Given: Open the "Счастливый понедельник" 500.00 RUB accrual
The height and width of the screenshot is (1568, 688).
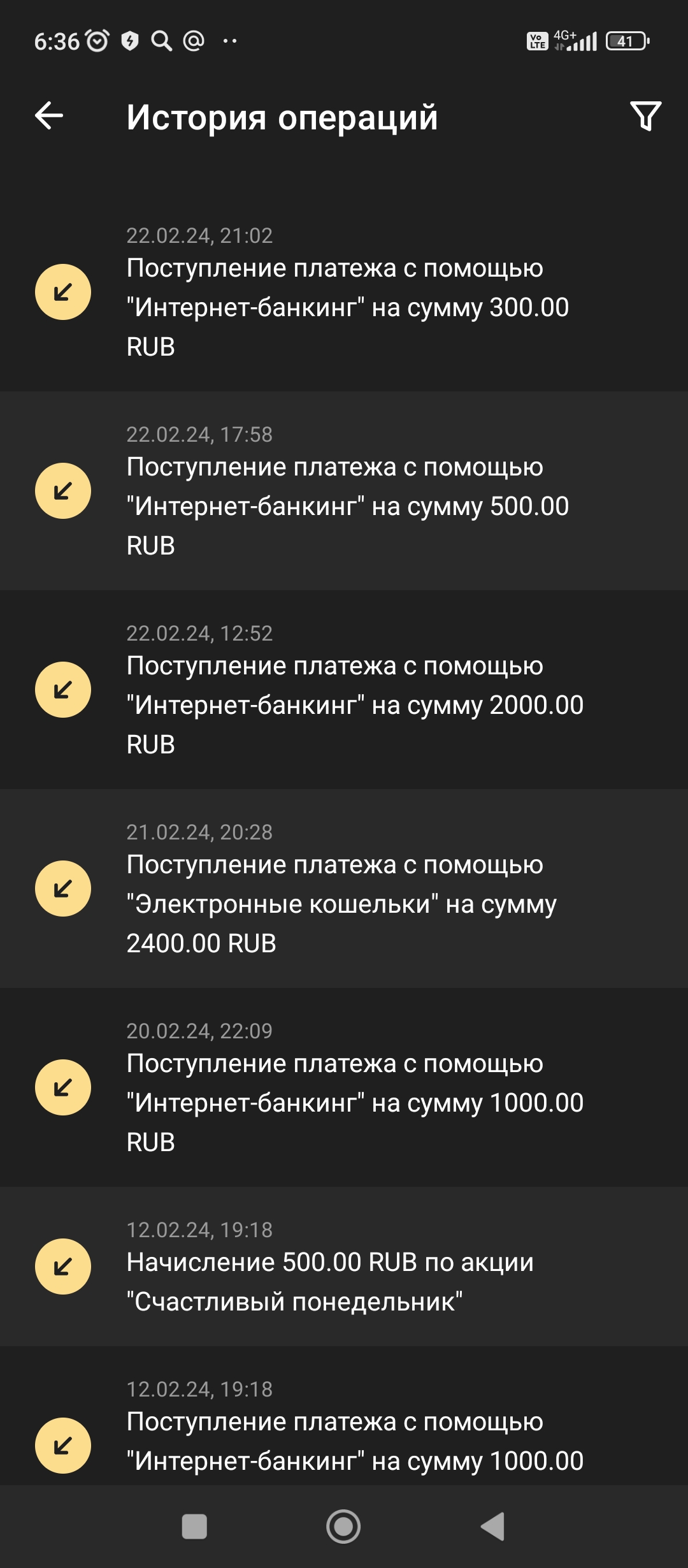Looking at the screenshot, I should pyautogui.click(x=344, y=1267).
